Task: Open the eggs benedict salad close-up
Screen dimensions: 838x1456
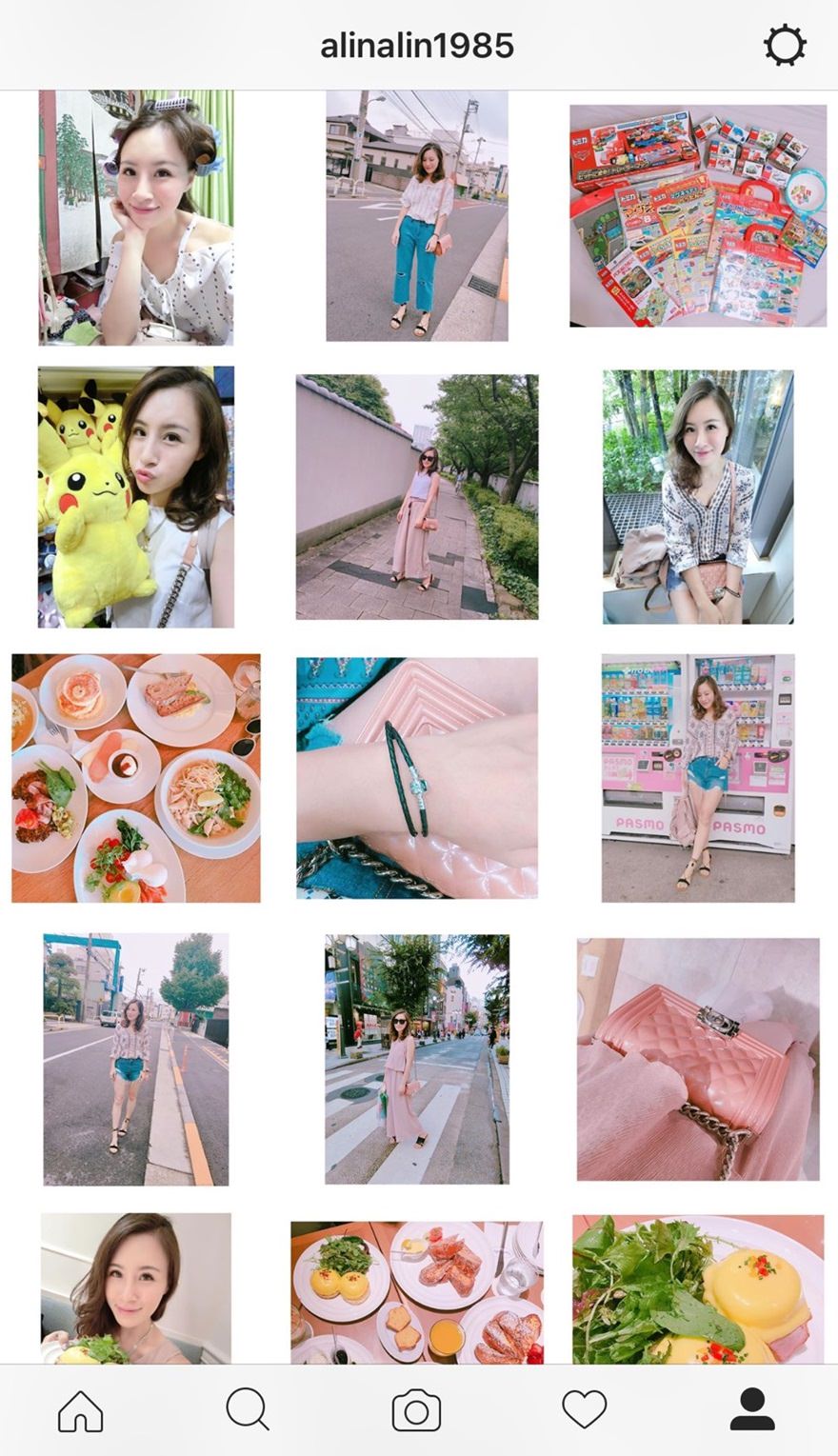Action: (x=698, y=1290)
